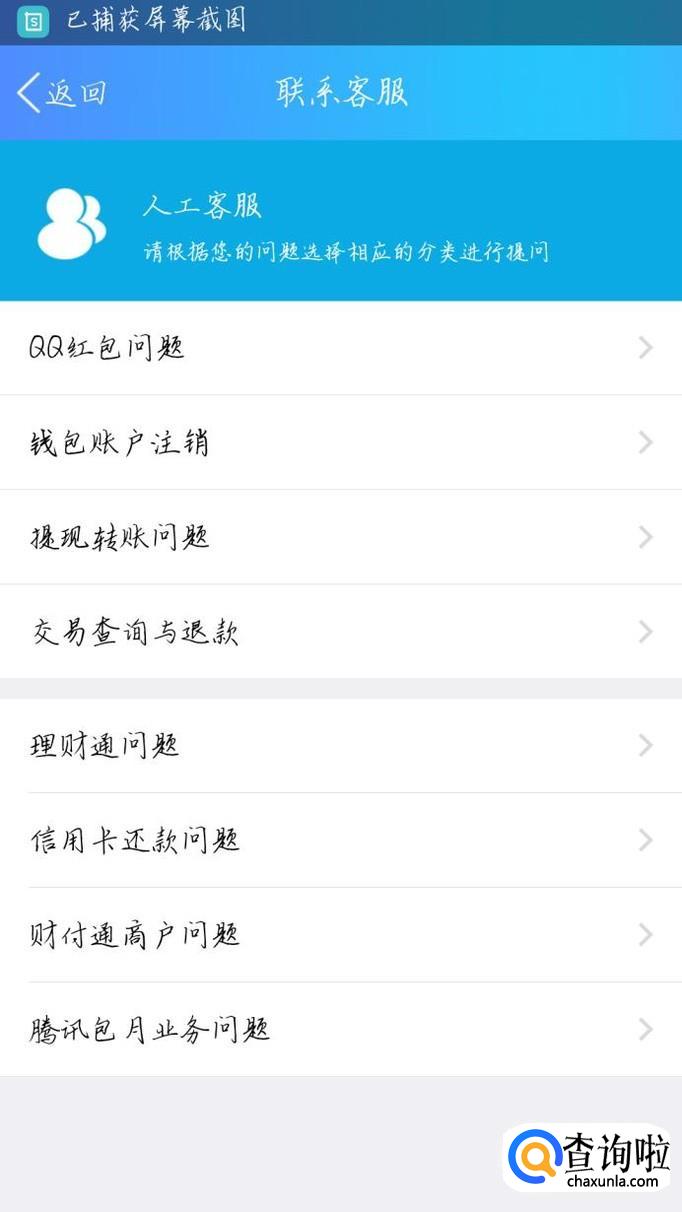Tap the 返回 back button
Viewport: 682px width, 1212px height.
point(62,93)
